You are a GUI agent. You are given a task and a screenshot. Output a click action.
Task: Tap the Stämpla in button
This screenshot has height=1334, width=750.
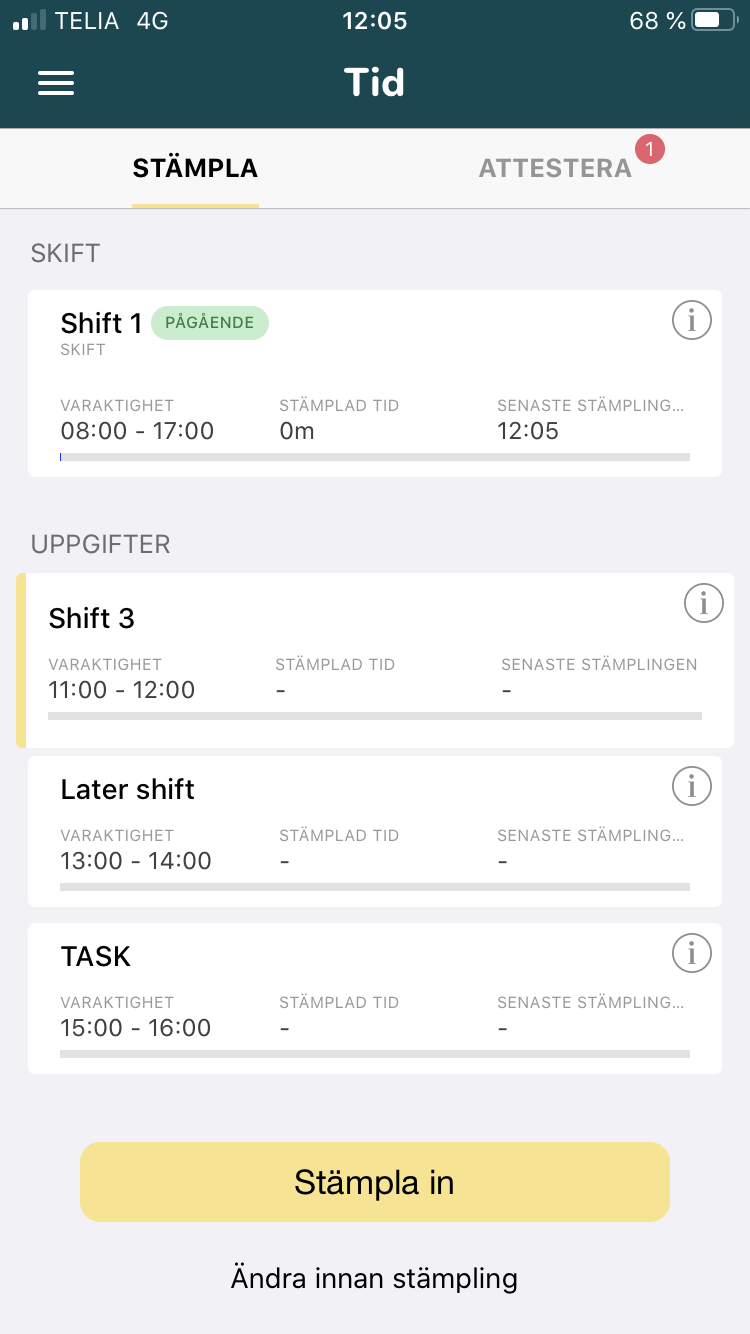click(375, 1182)
